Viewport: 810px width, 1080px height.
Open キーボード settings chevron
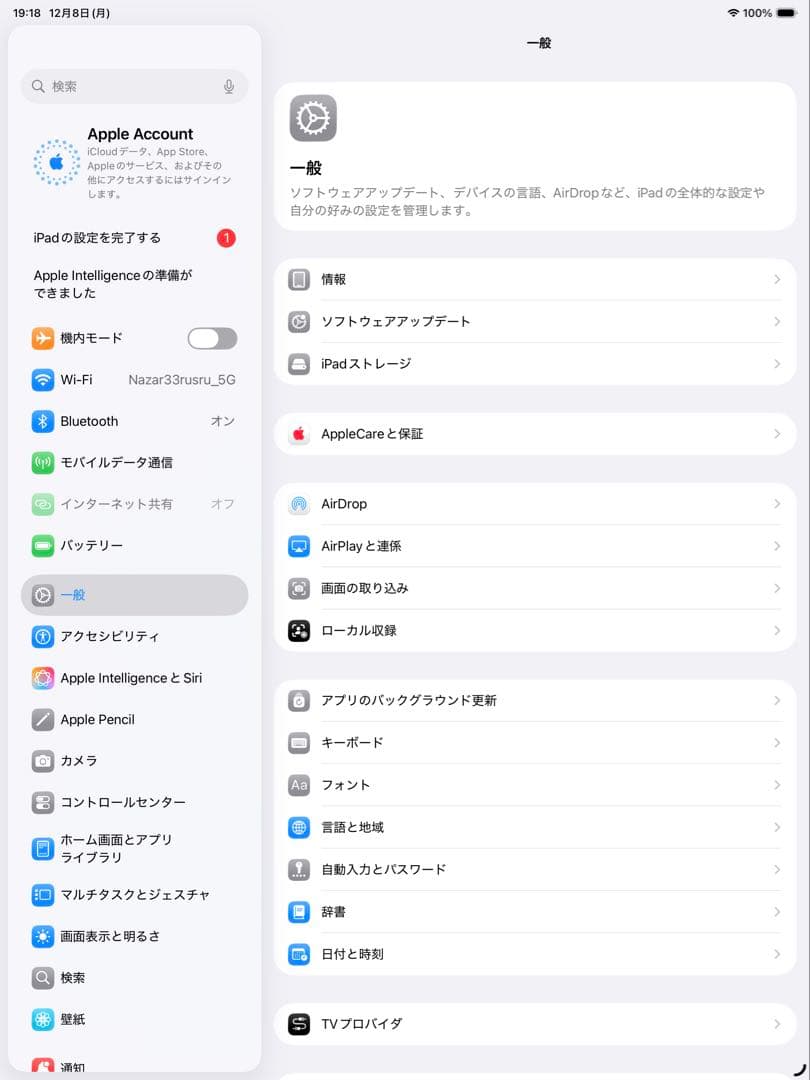point(778,743)
